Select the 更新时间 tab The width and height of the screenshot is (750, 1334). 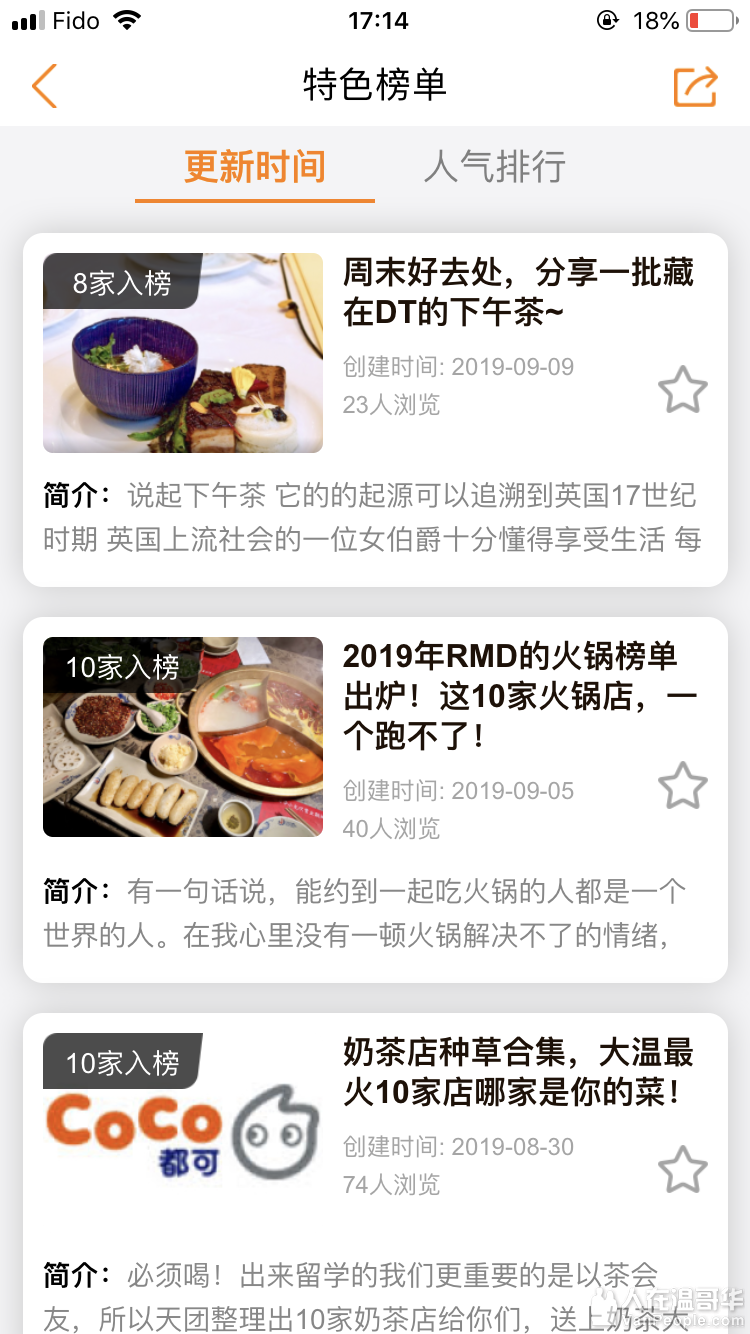coord(255,166)
